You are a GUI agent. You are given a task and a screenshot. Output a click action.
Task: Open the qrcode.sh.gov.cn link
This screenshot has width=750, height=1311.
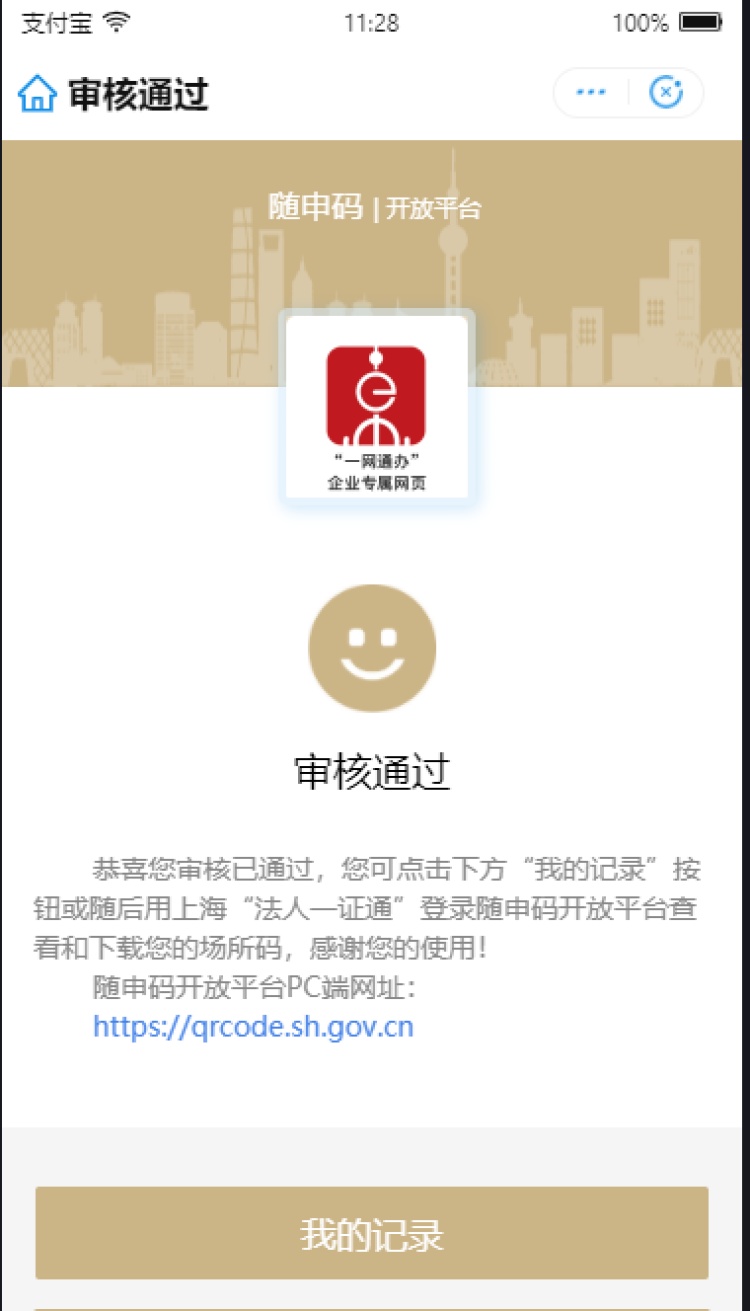(x=253, y=1027)
